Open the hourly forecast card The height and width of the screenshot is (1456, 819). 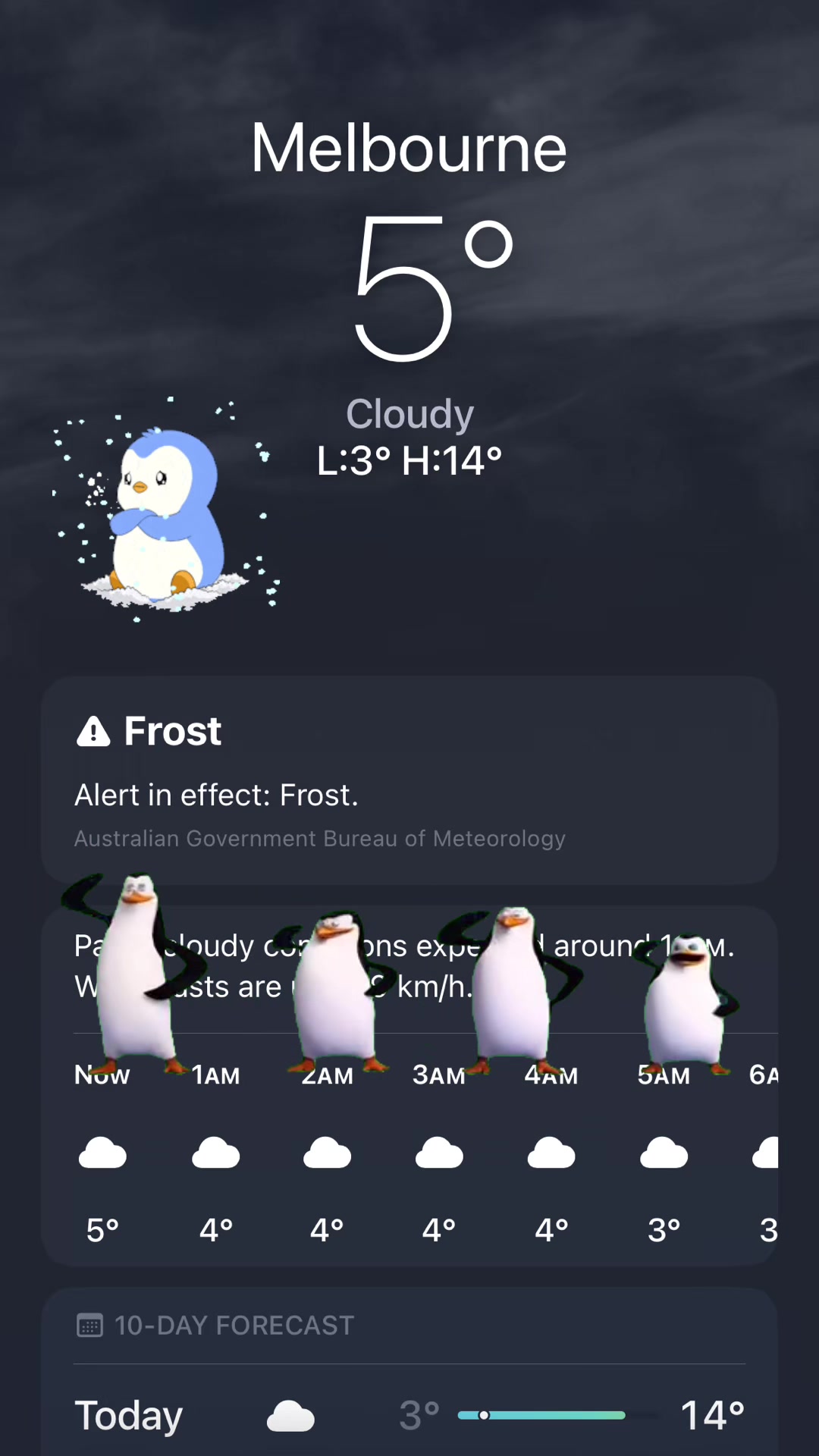coord(409,1086)
